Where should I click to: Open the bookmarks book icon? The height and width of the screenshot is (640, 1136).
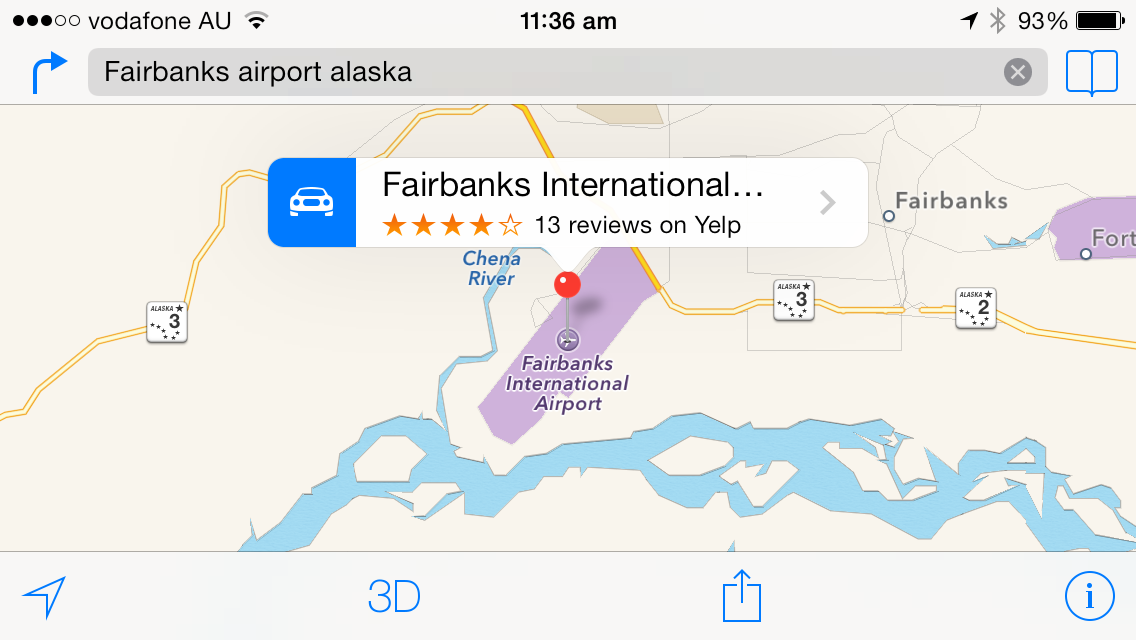[1091, 73]
